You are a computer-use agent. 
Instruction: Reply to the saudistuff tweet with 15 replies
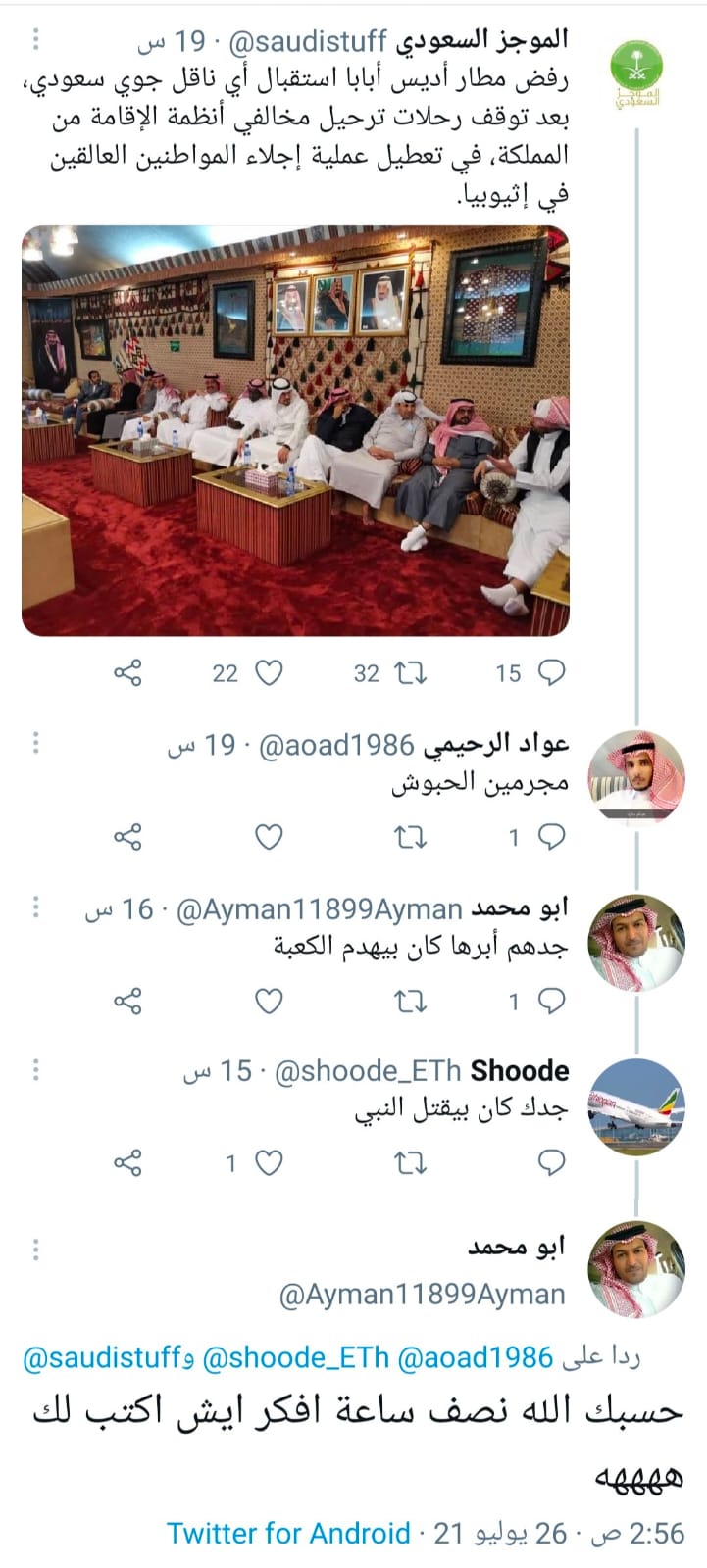pyautogui.click(x=552, y=672)
